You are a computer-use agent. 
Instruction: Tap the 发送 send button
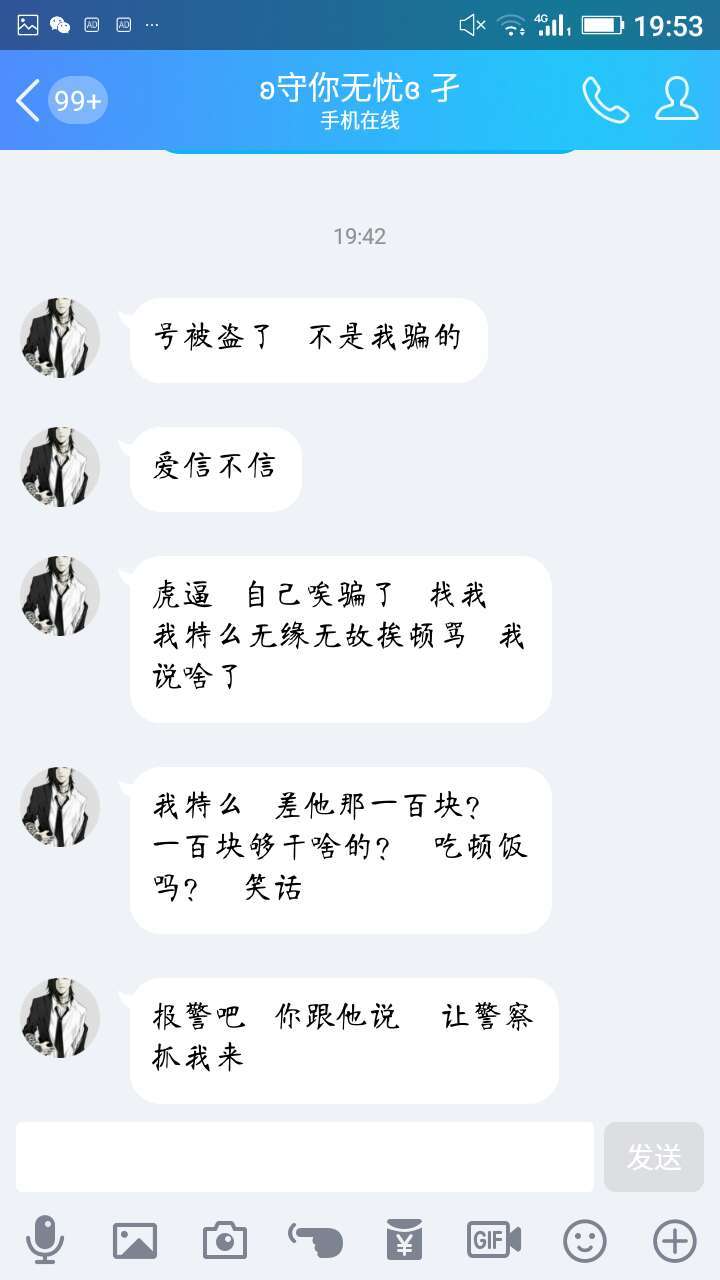point(654,1157)
